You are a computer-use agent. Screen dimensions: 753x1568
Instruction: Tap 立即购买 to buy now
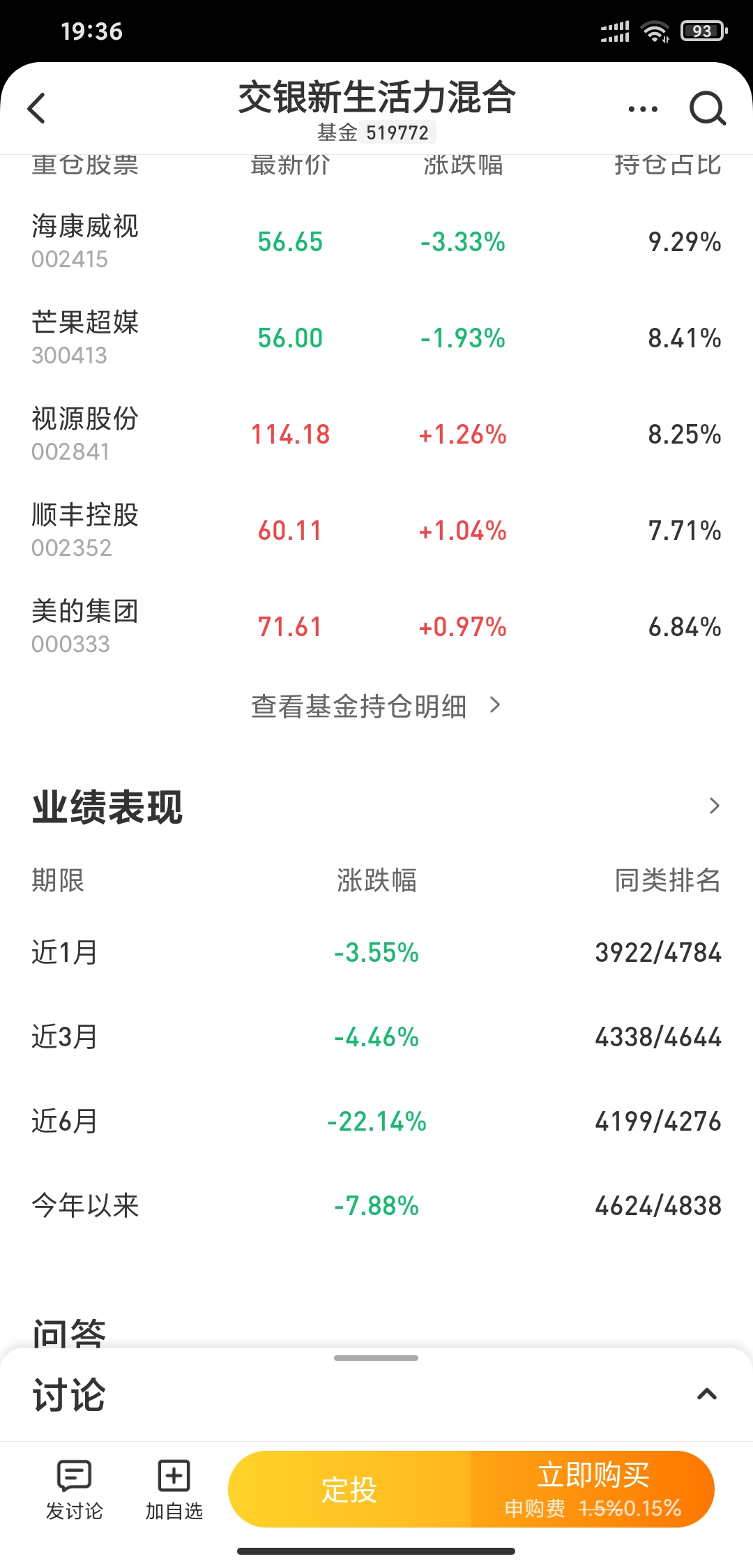(x=593, y=1488)
